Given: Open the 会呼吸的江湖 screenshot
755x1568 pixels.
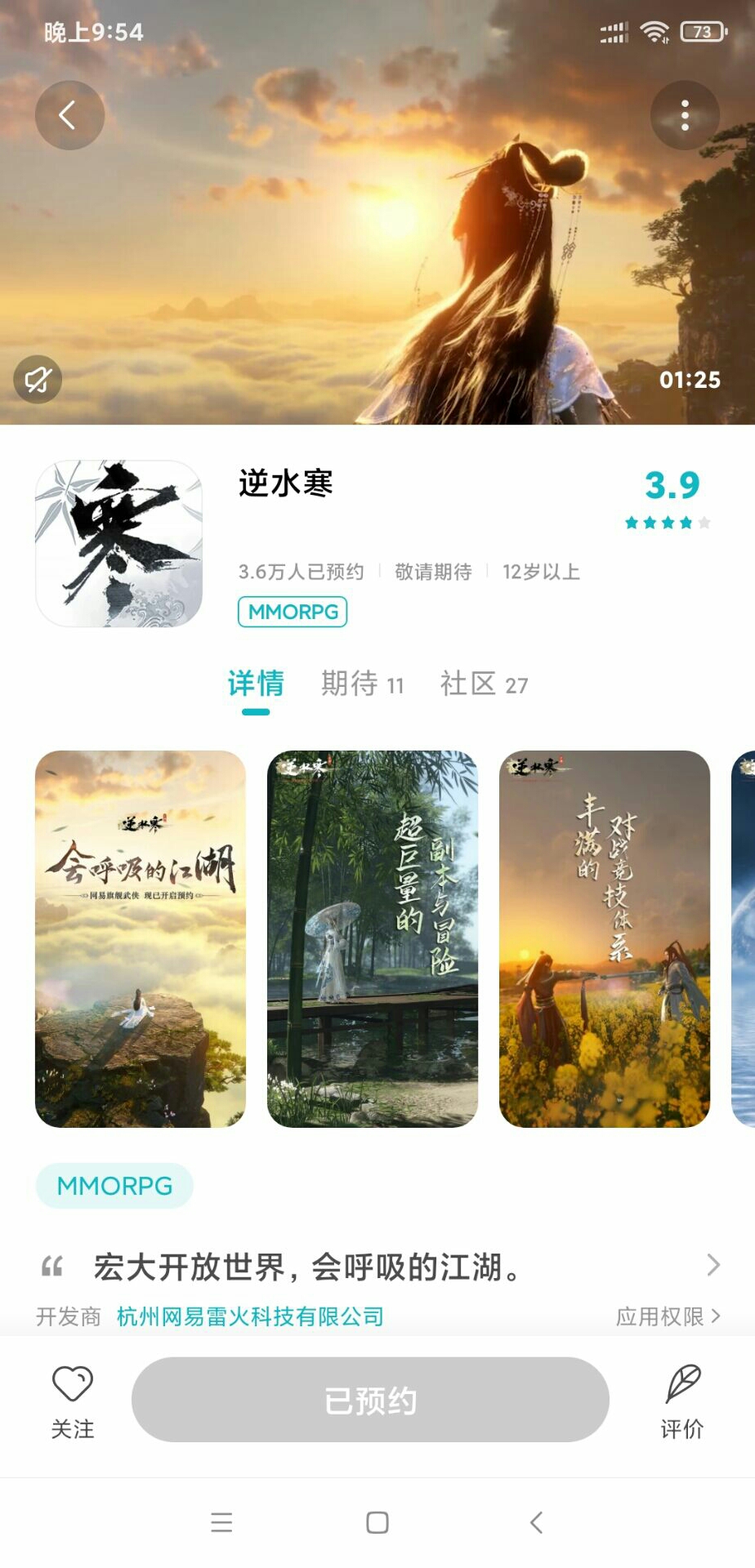Looking at the screenshot, I should pyautogui.click(x=141, y=938).
